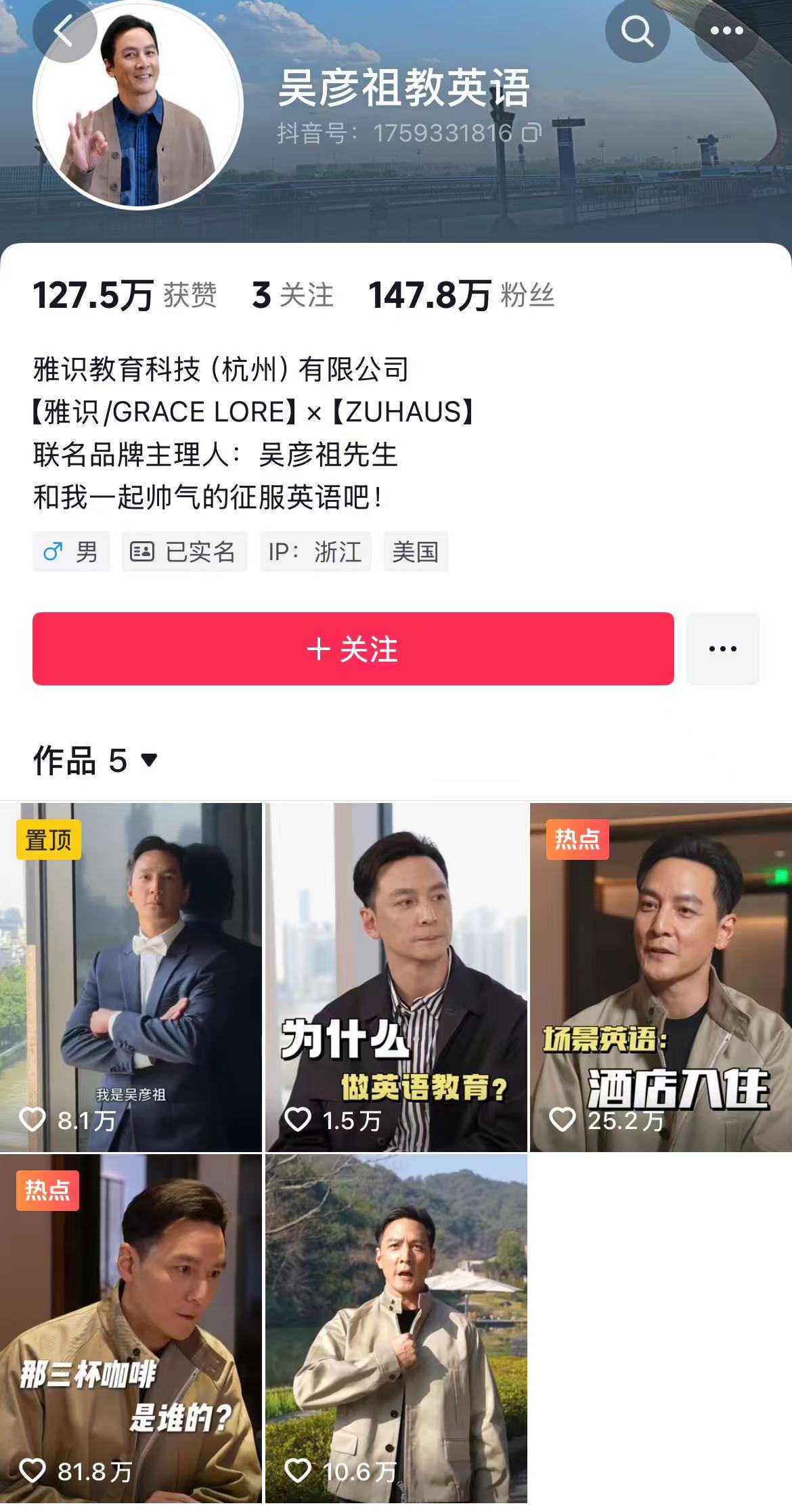Open the 粉丝 followers list
Viewport: 792px width, 1512px height.
pyautogui.click(x=461, y=296)
